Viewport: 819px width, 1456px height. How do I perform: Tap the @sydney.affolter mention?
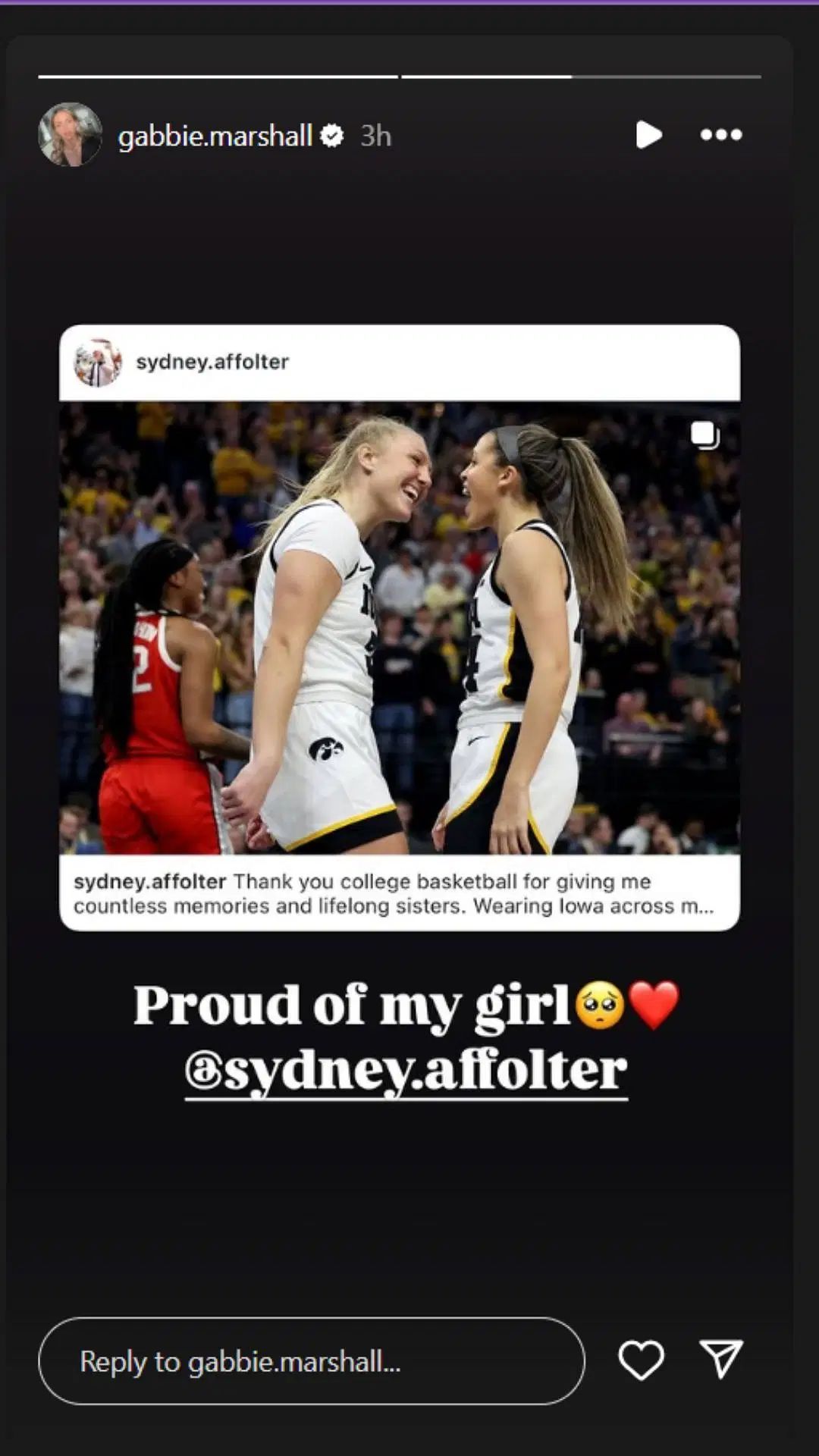pyautogui.click(x=406, y=1070)
